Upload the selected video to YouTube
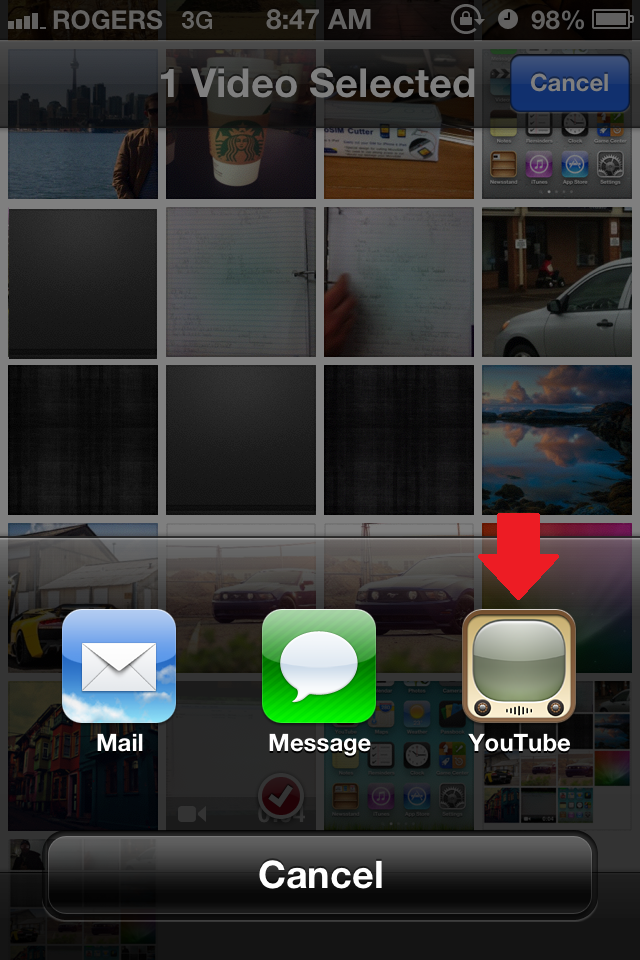This screenshot has height=960, width=640. click(x=519, y=667)
